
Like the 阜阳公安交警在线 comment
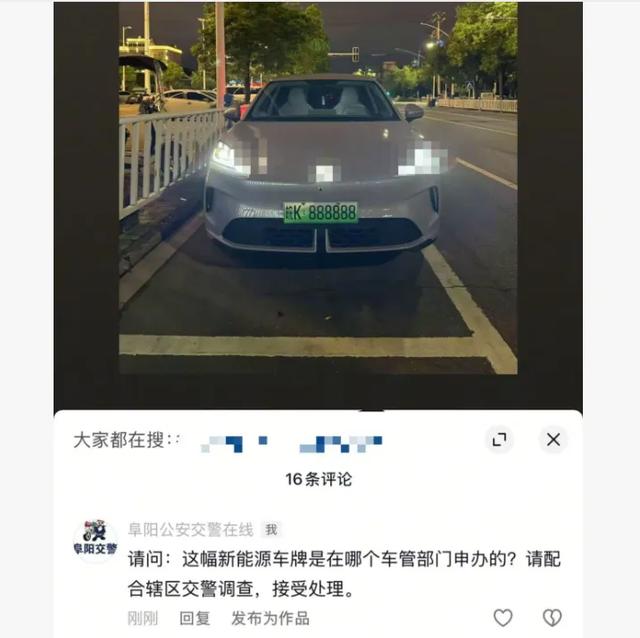point(503,618)
